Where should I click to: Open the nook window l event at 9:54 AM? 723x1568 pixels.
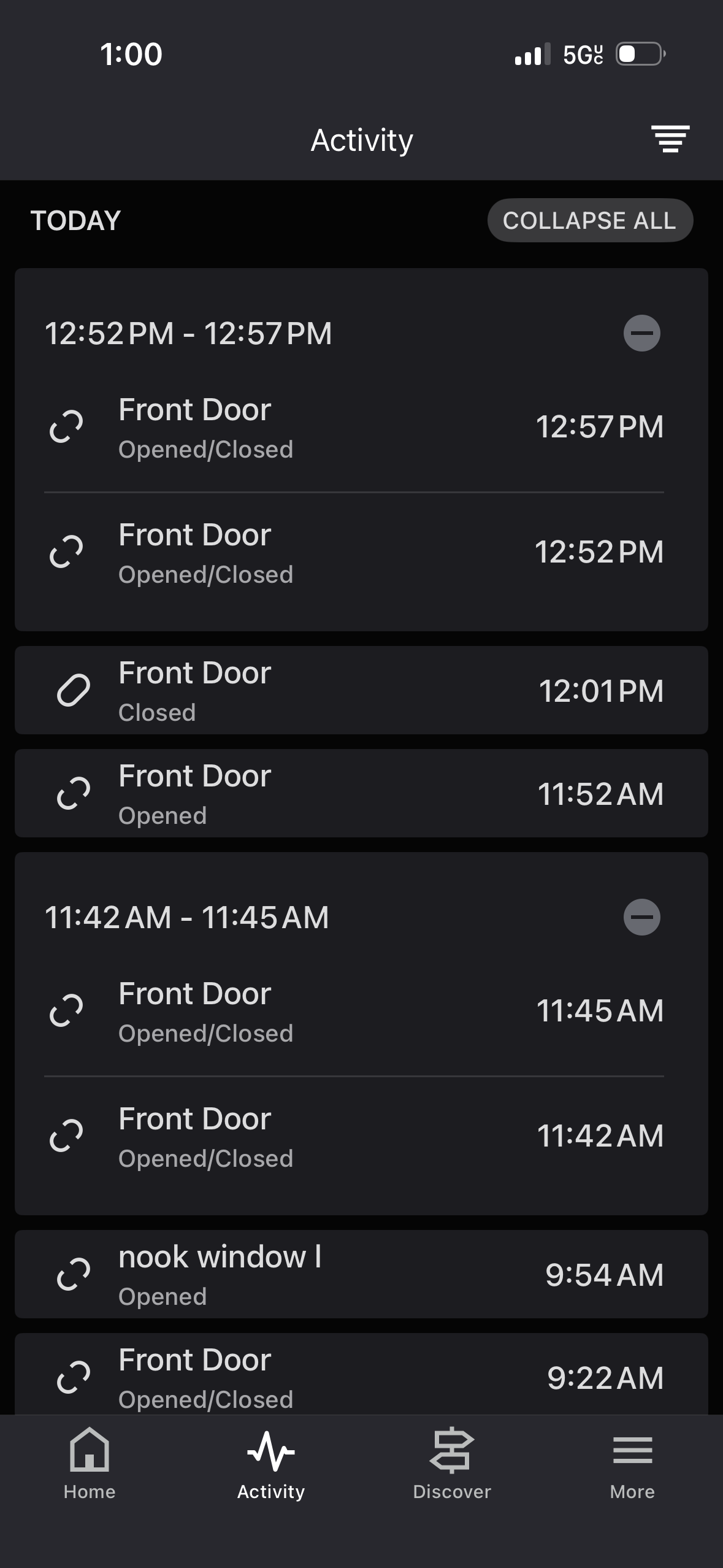[x=361, y=1275]
